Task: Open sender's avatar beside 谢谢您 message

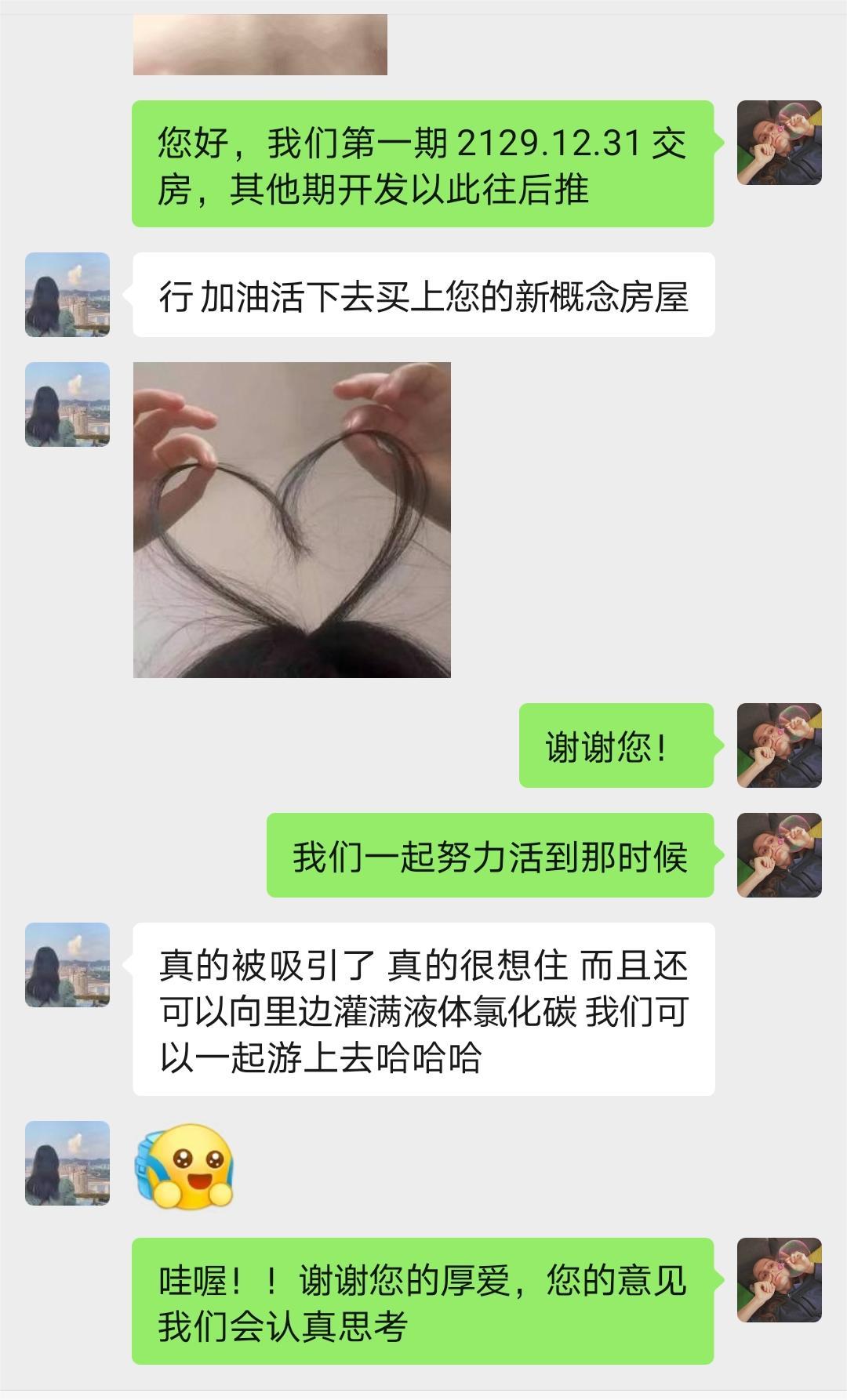Action: (x=779, y=745)
